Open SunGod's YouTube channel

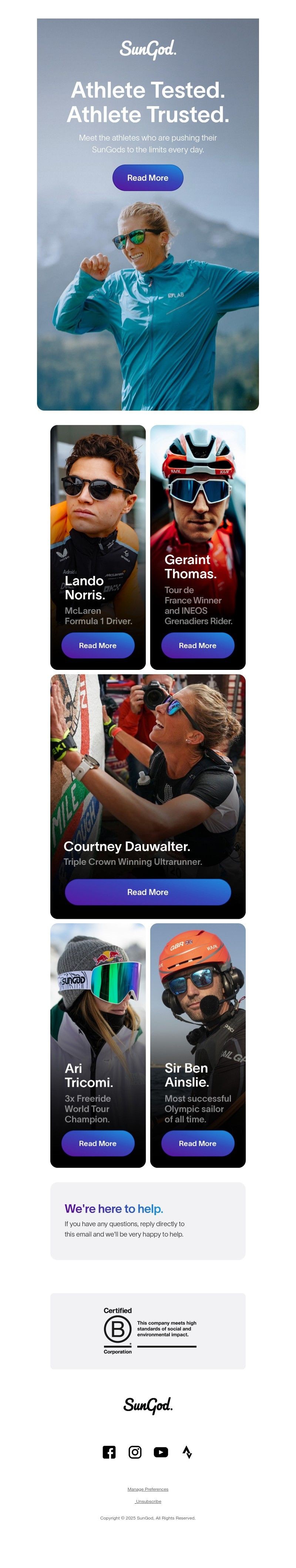(x=161, y=1452)
